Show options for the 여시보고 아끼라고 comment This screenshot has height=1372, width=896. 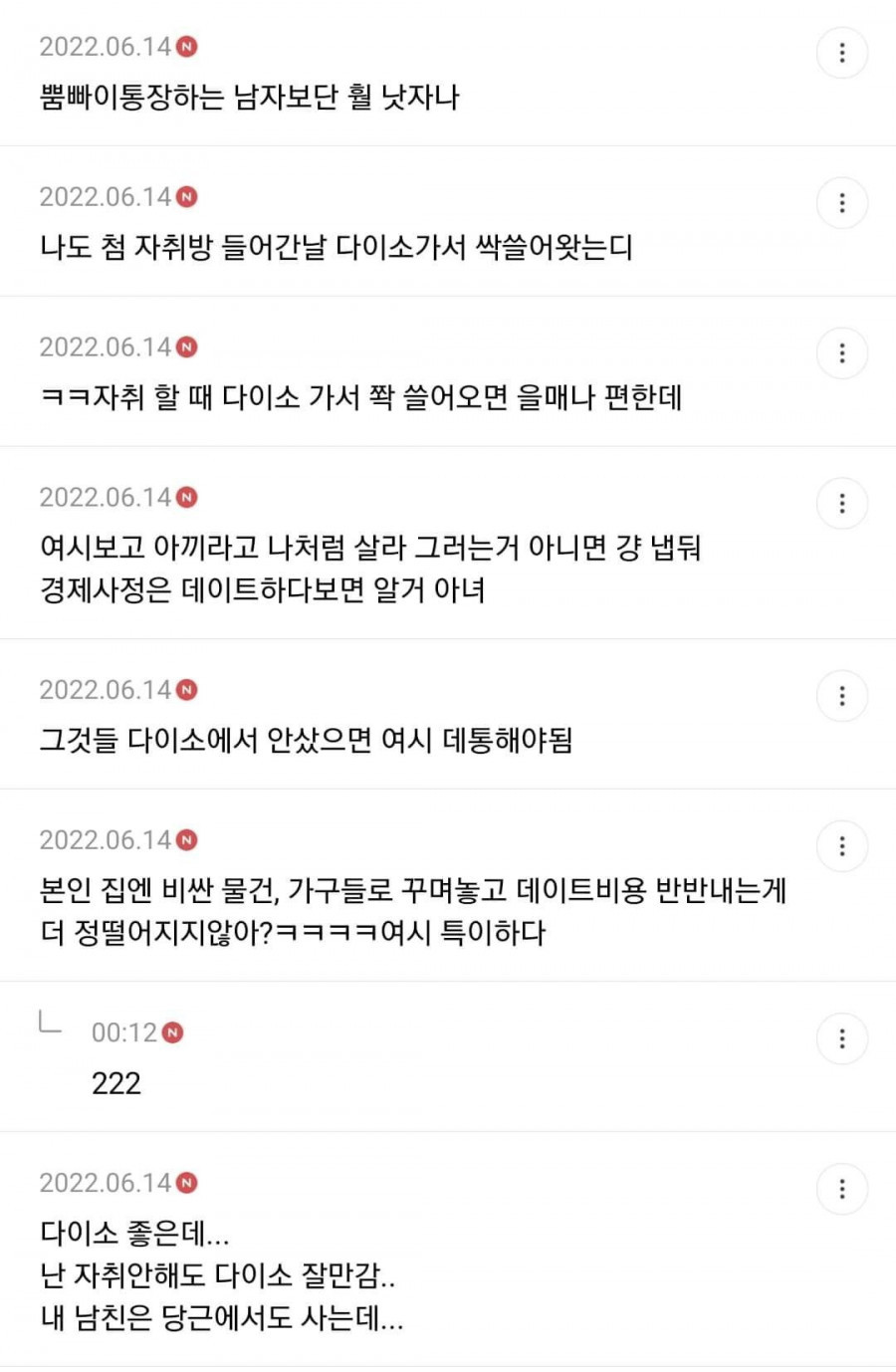click(x=842, y=504)
